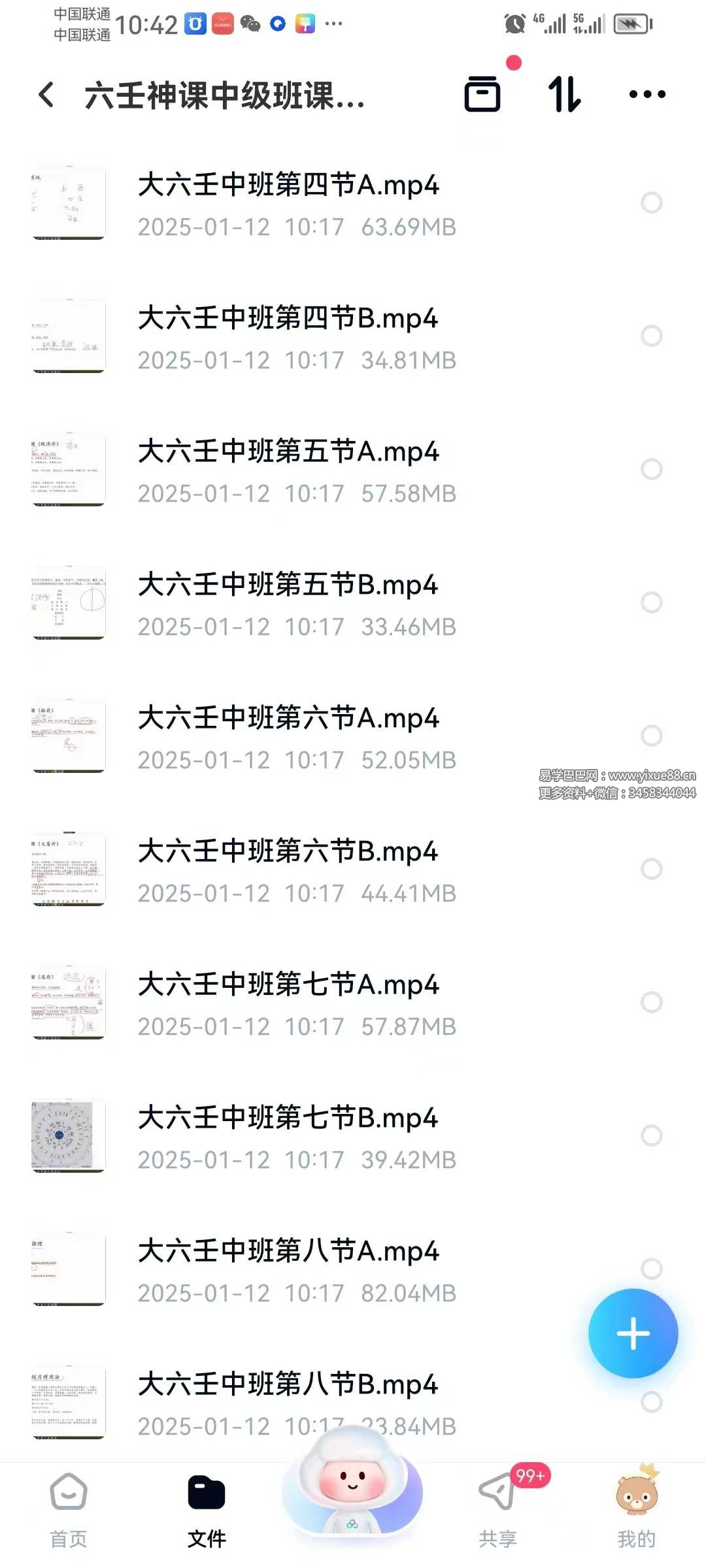Screen dimensions: 706x1568
Task: Open the sort order options
Action: pyautogui.click(x=564, y=94)
